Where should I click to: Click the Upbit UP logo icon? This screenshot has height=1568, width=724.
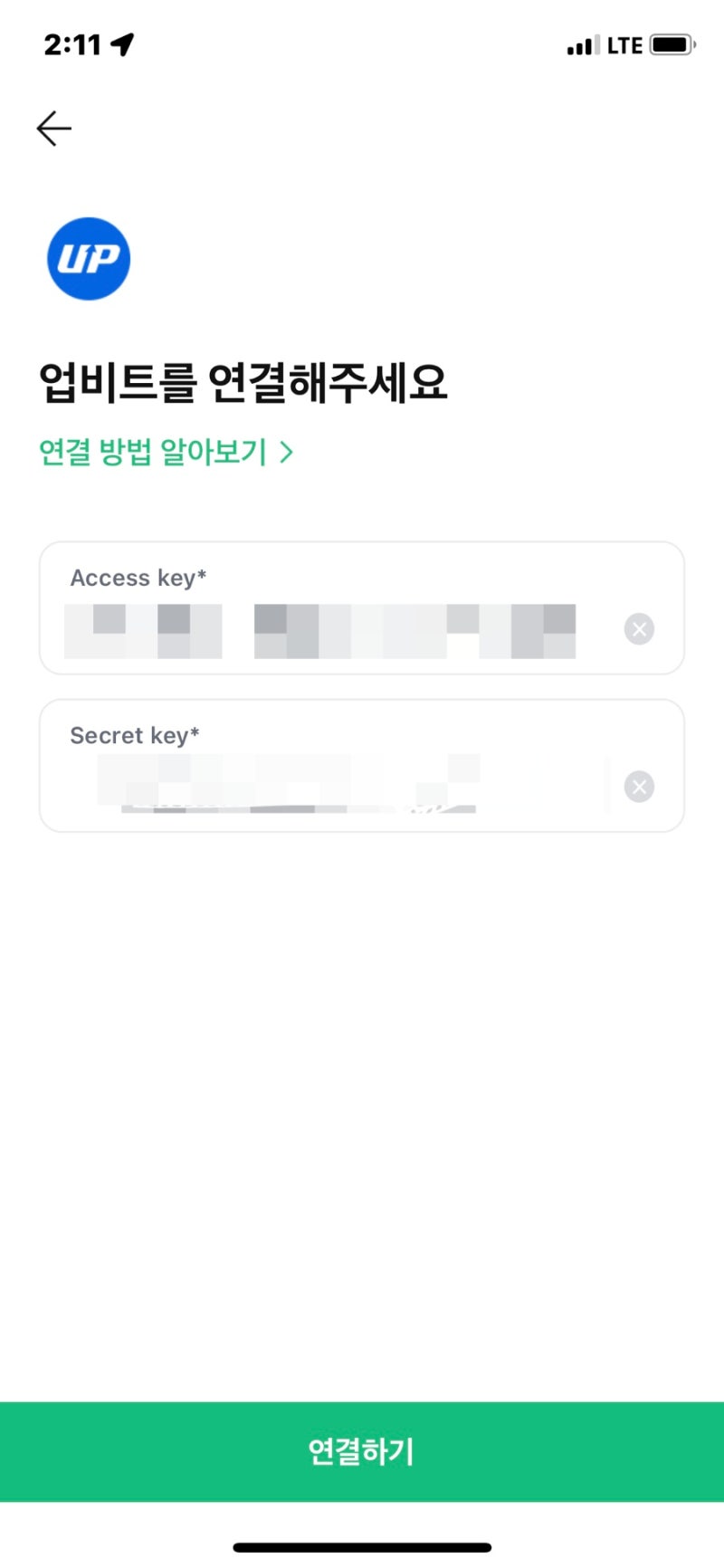point(88,258)
